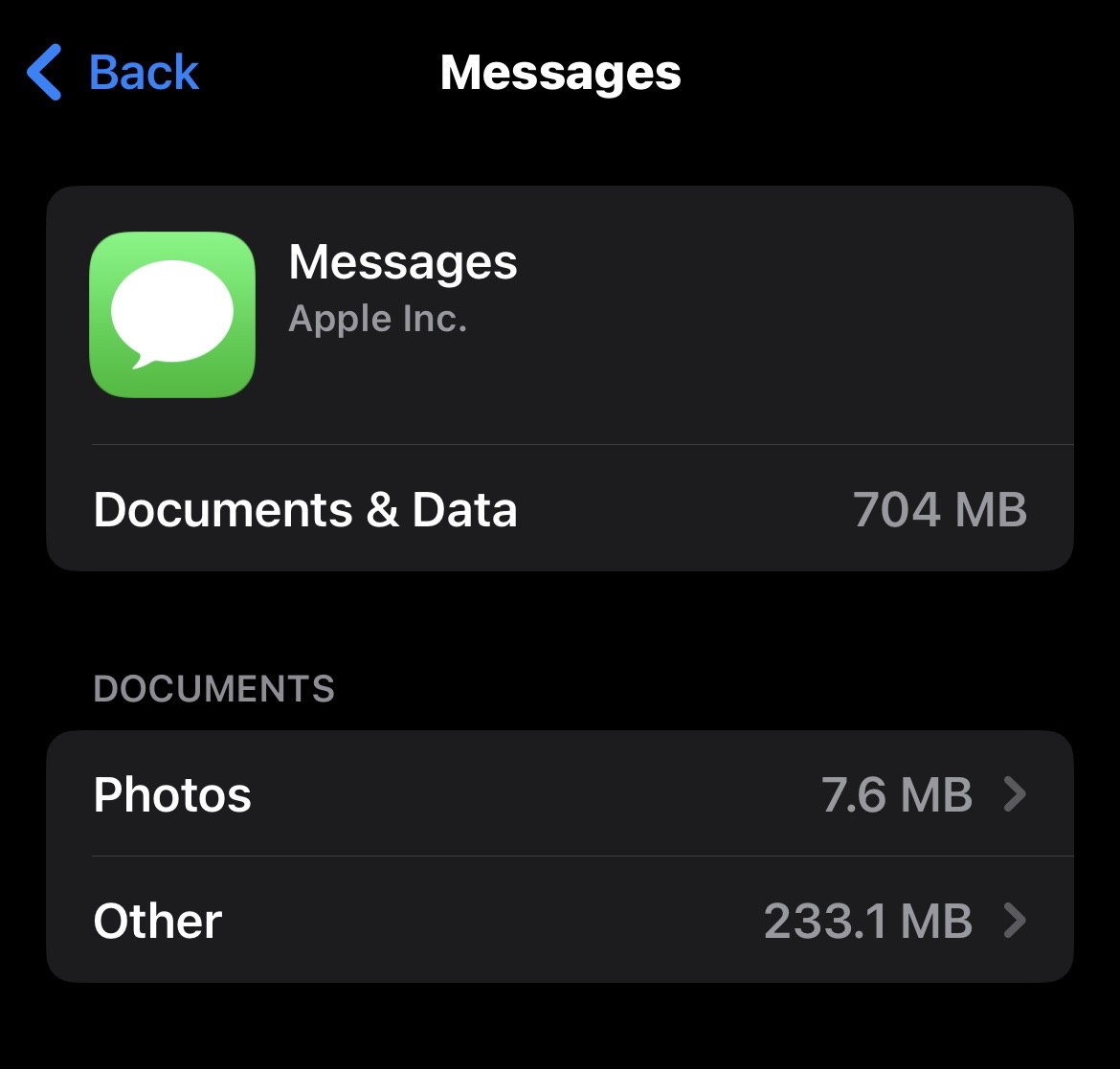Go back to the previous screen
The image size is (1120, 1069).
[x=115, y=73]
